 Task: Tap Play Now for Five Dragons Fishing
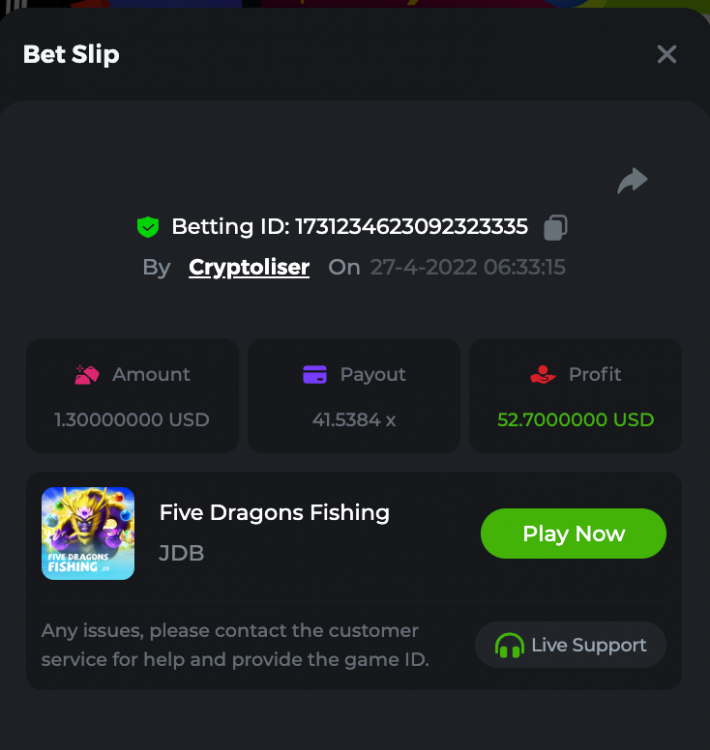pyautogui.click(x=573, y=533)
